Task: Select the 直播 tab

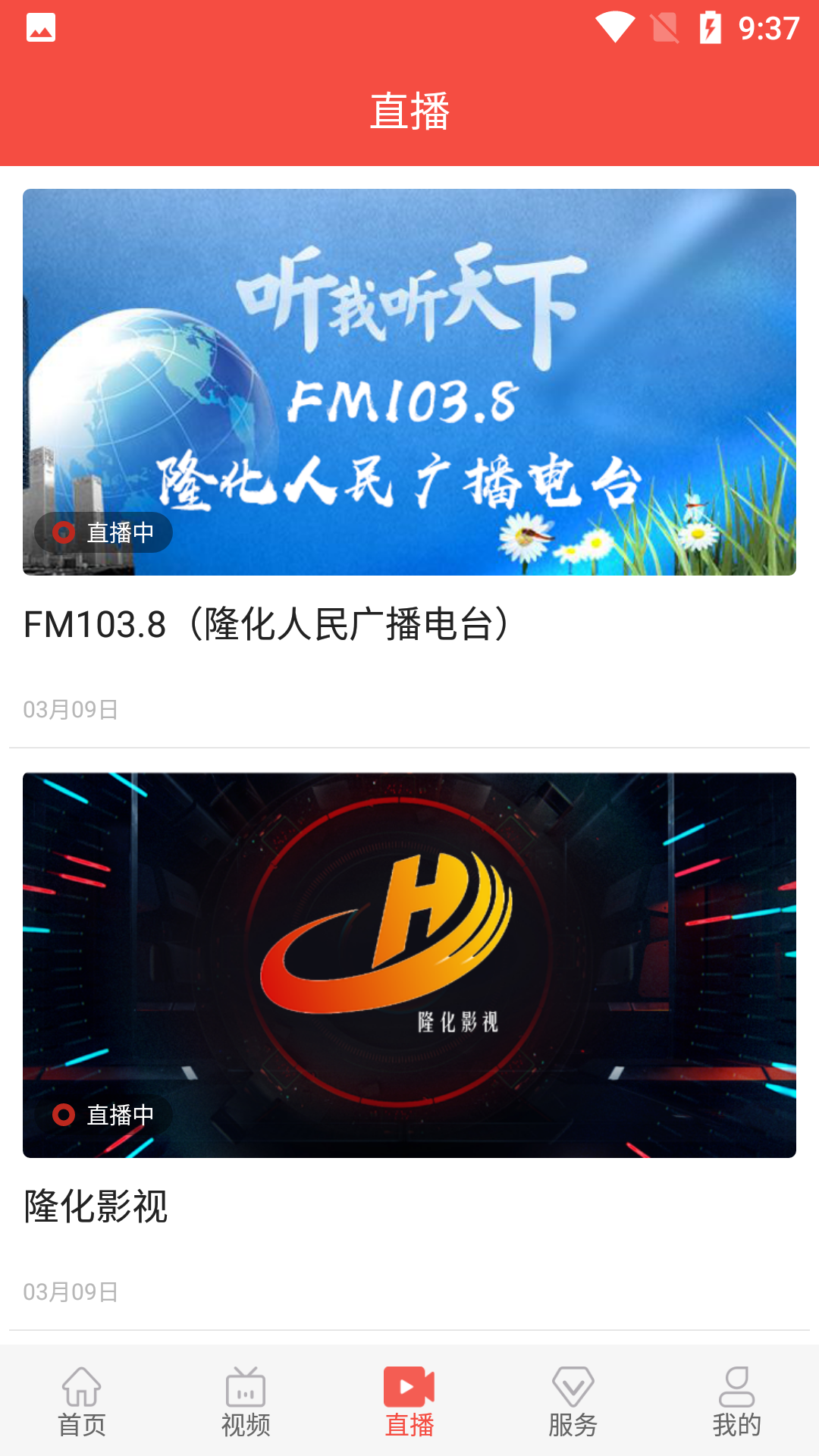Action: pyautogui.click(x=409, y=1401)
